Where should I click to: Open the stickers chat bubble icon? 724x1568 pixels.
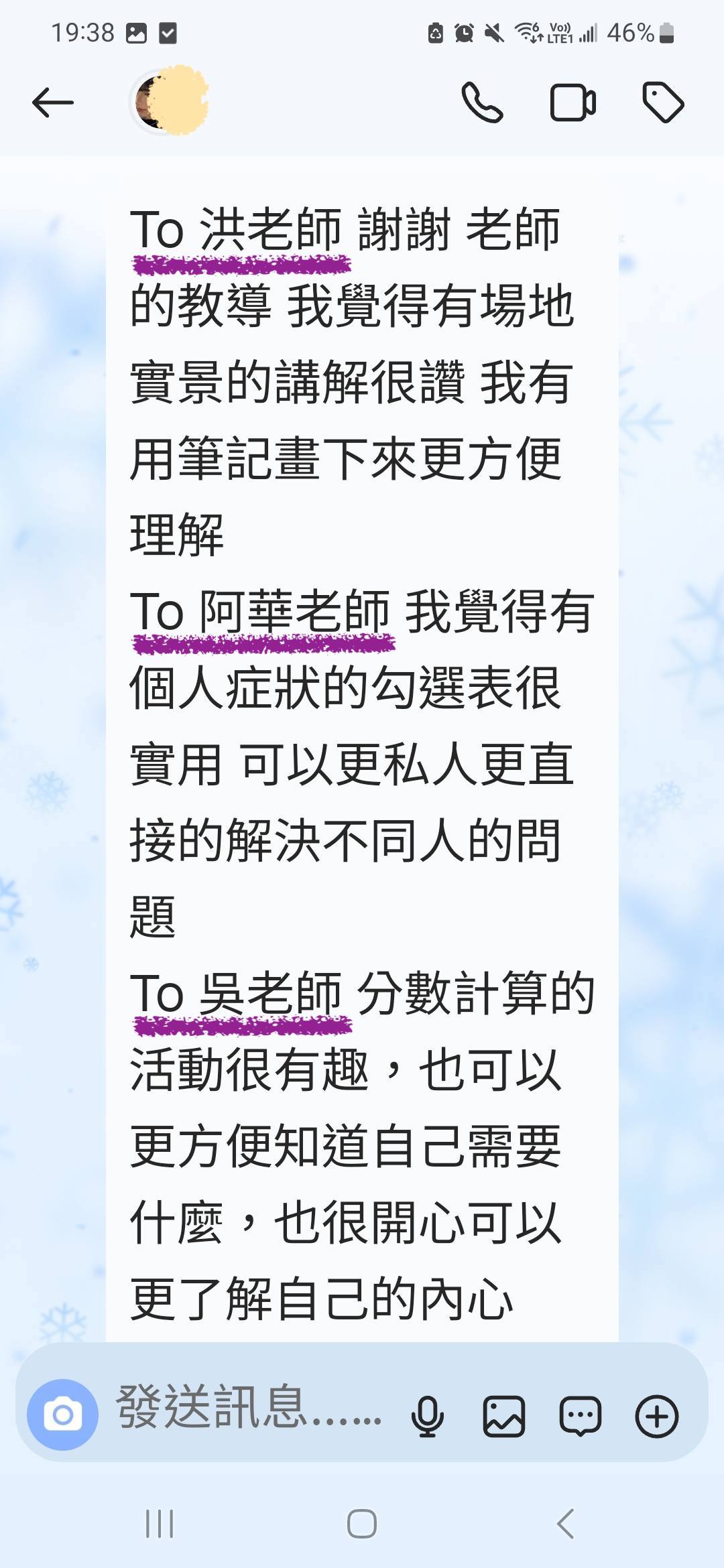click(580, 1416)
